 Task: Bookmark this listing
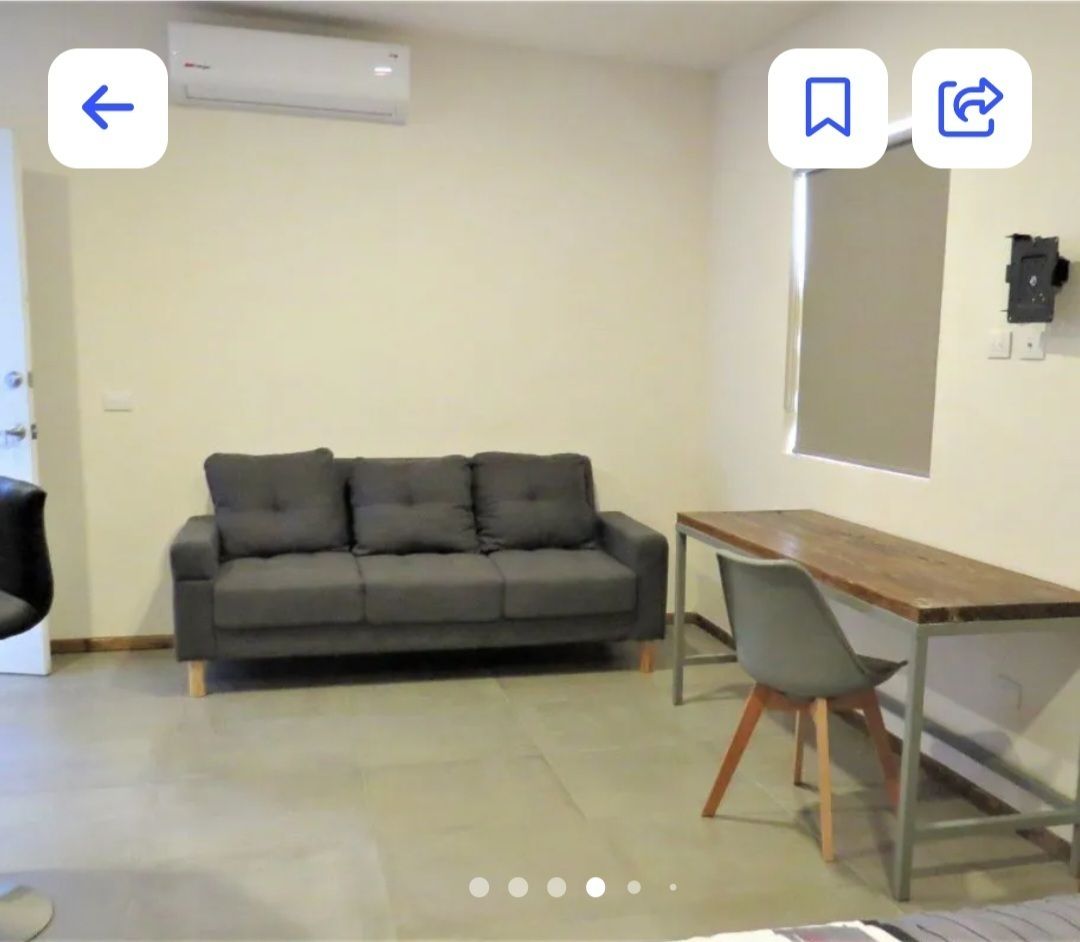pyautogui.click(x=827, y=108)
